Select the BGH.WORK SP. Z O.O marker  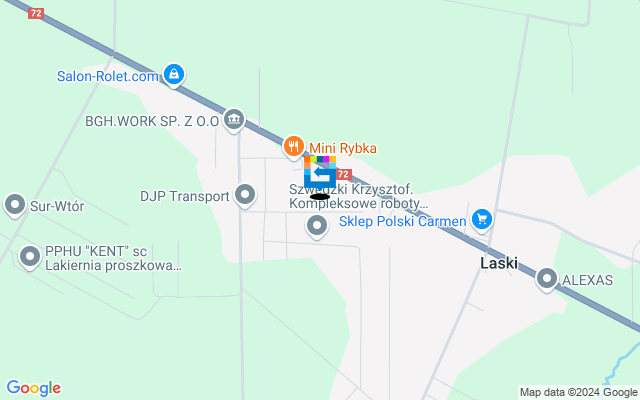234,119
